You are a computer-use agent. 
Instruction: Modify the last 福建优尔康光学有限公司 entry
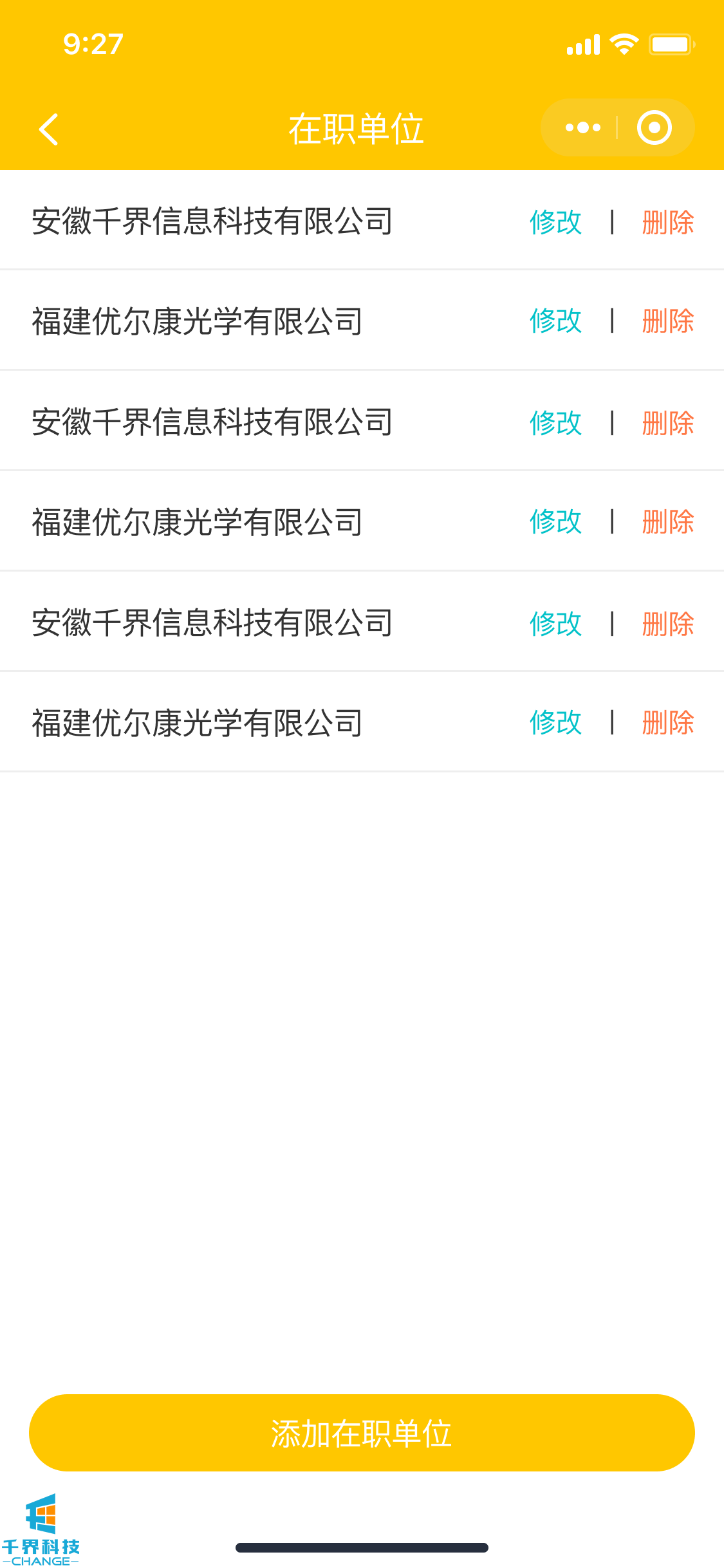555,722
